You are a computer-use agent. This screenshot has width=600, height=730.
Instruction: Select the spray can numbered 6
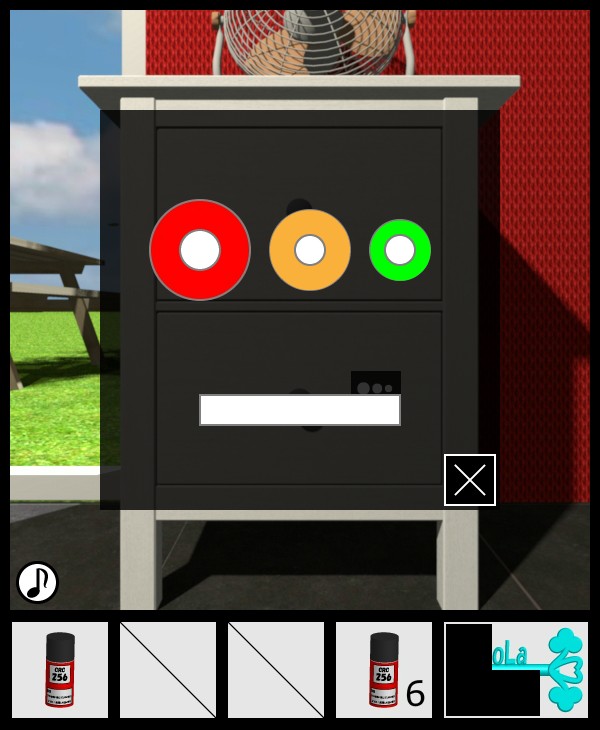click(384, 670)
